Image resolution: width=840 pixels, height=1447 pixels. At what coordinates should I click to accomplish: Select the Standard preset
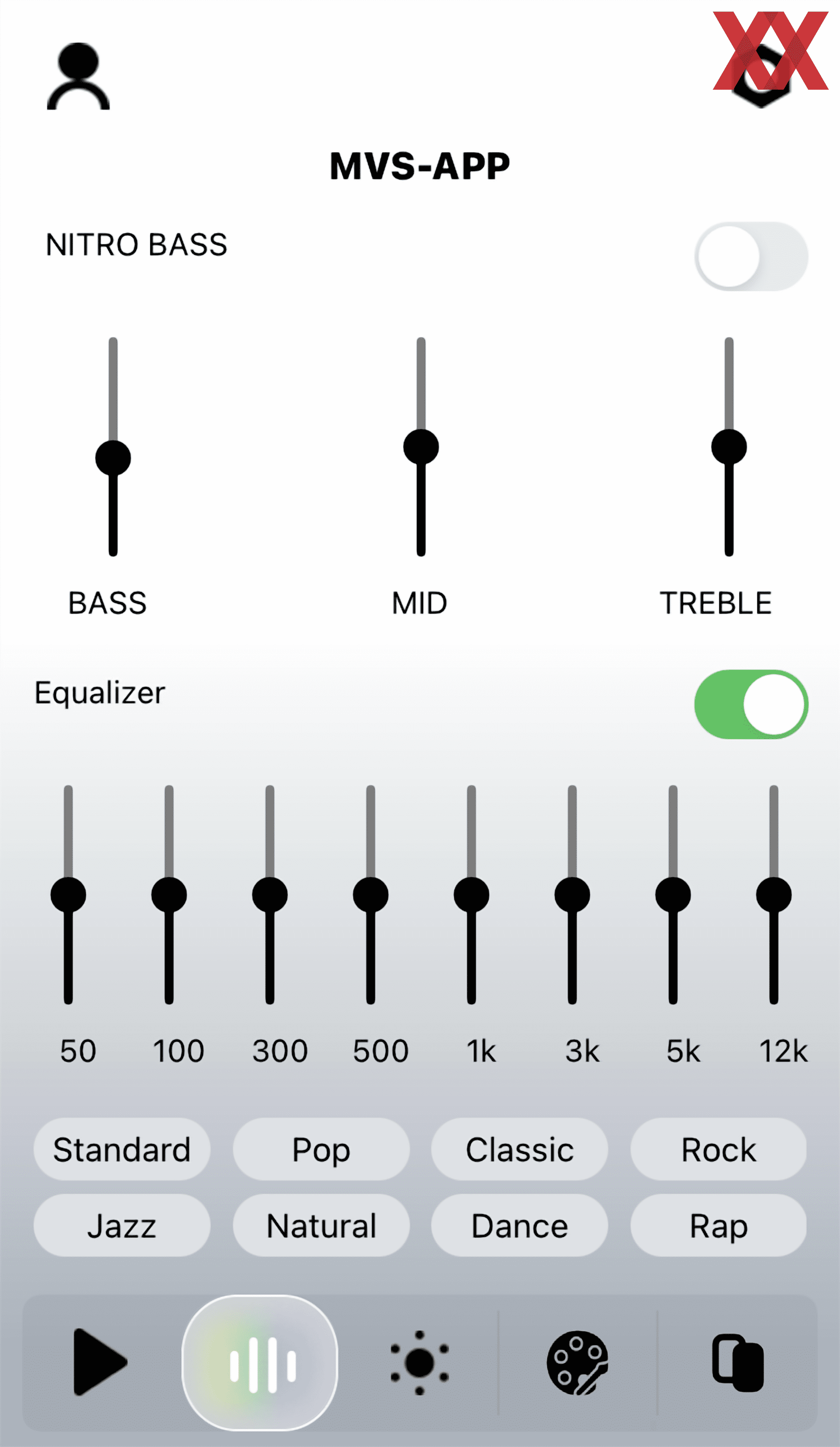[x=122, y=1149]
